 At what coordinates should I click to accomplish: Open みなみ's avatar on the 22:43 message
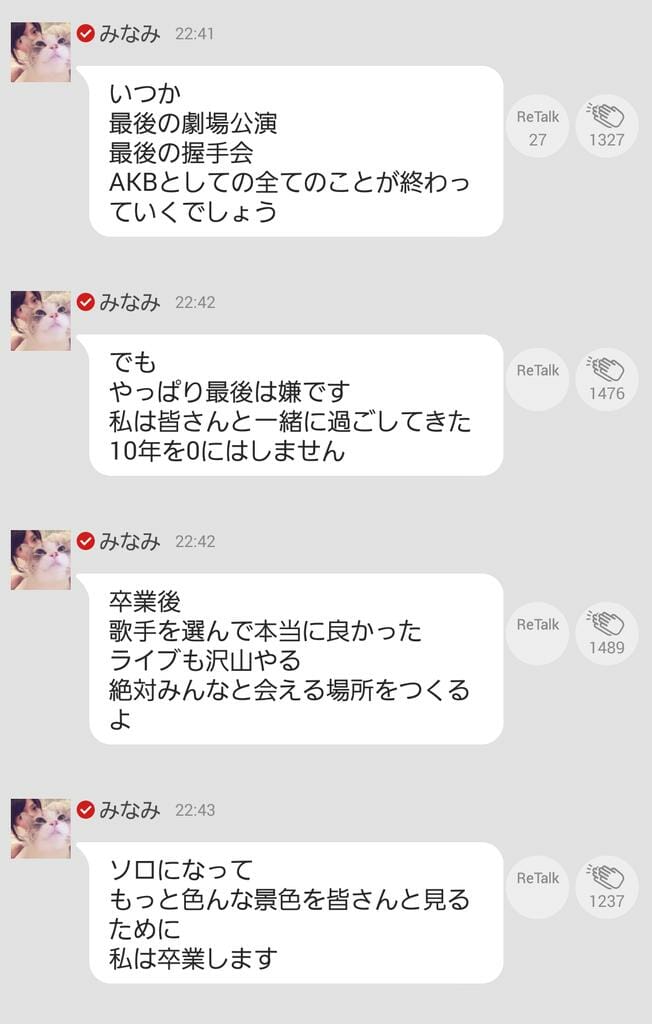[x=41, y=828]
